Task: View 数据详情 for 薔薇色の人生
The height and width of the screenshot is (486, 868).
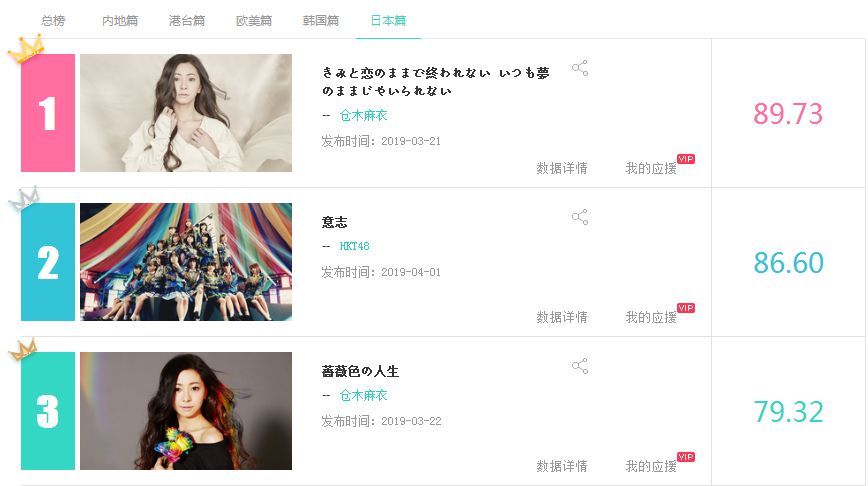Action: (x=562, y=466)
